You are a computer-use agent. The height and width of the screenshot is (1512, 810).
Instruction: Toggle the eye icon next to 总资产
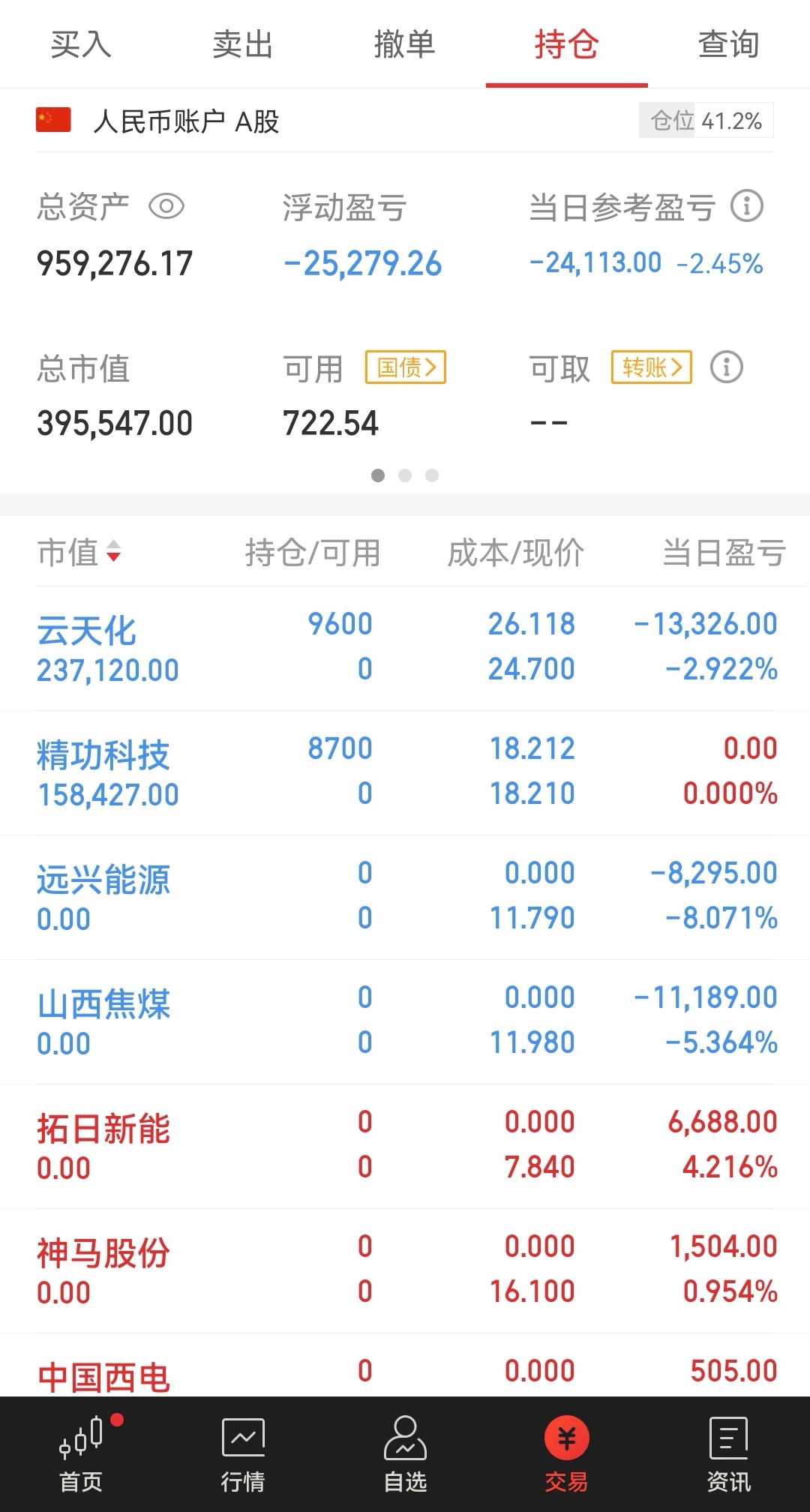166,206
